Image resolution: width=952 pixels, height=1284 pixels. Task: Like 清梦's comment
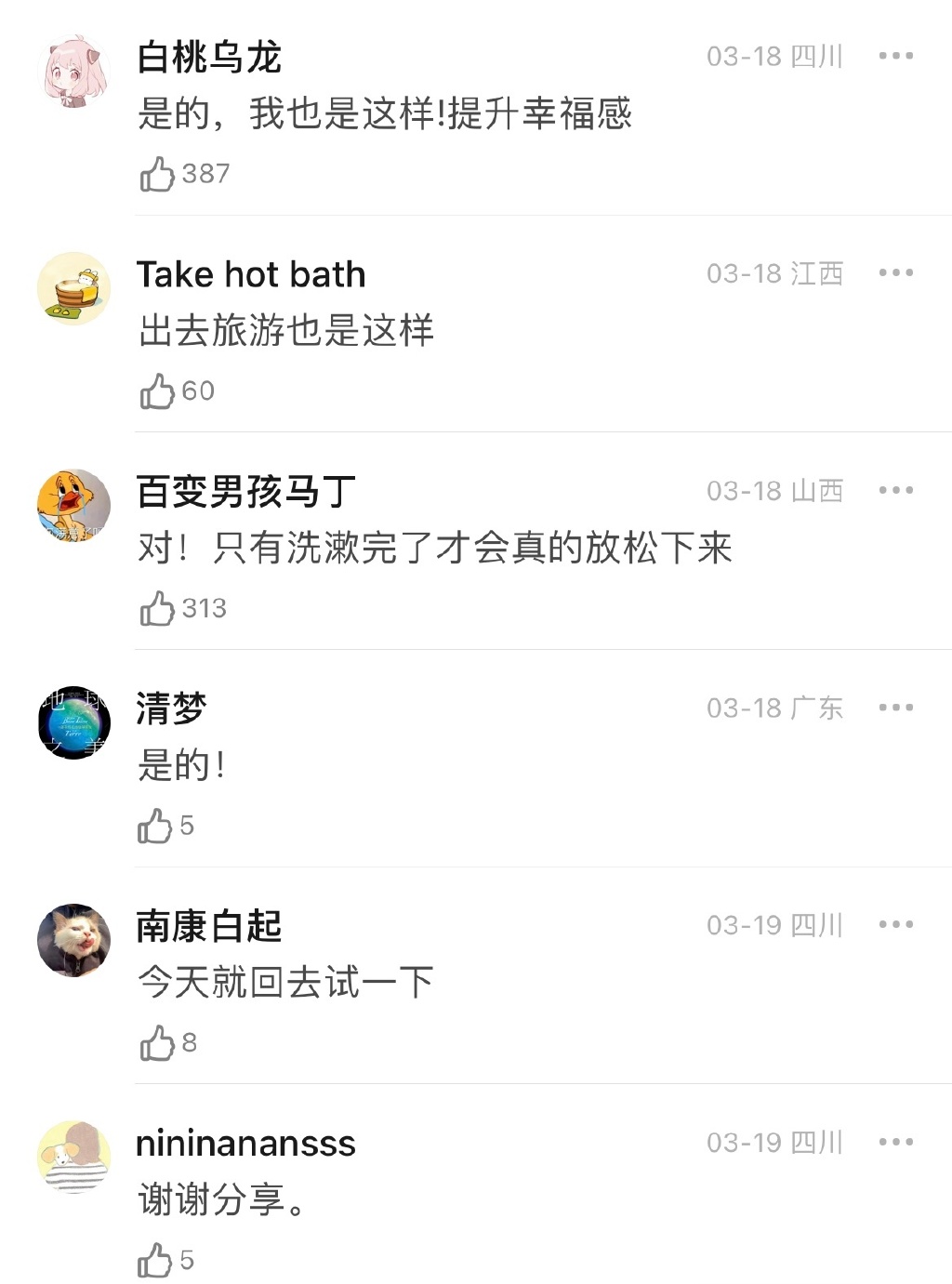point(155,826)
